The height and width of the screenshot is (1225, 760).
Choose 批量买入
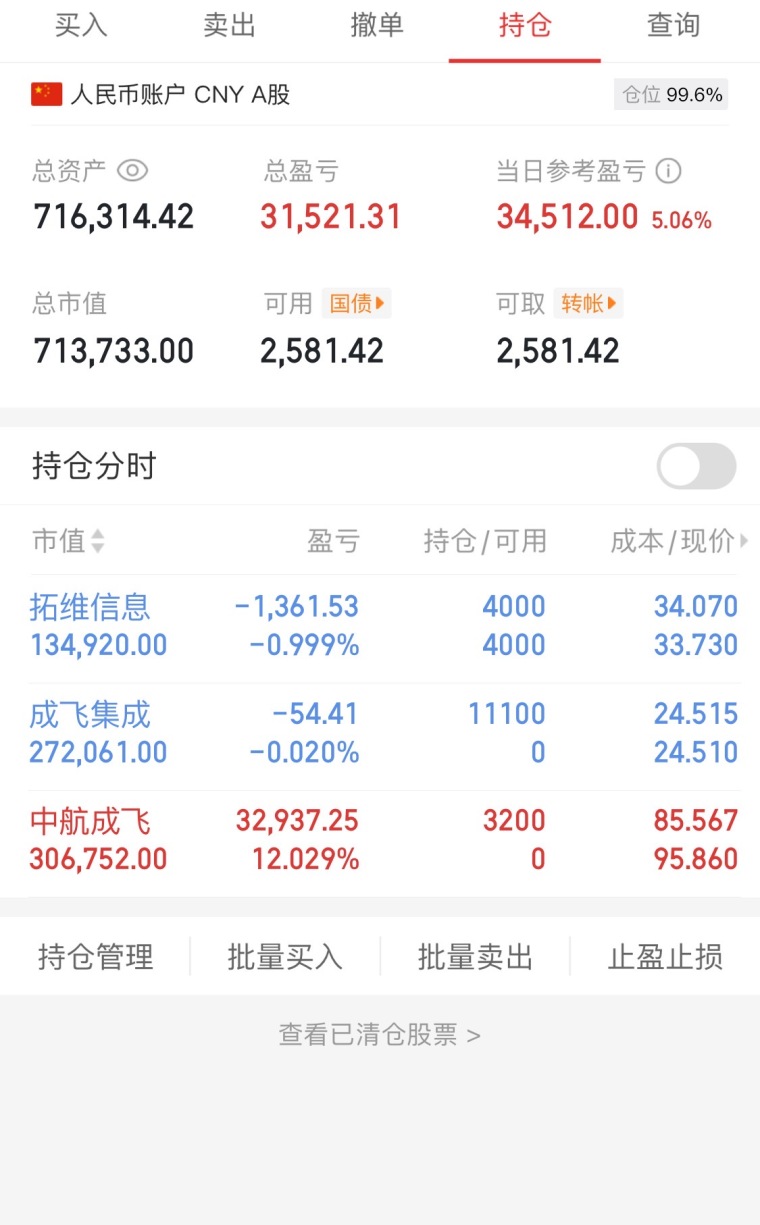coord(285,957)
